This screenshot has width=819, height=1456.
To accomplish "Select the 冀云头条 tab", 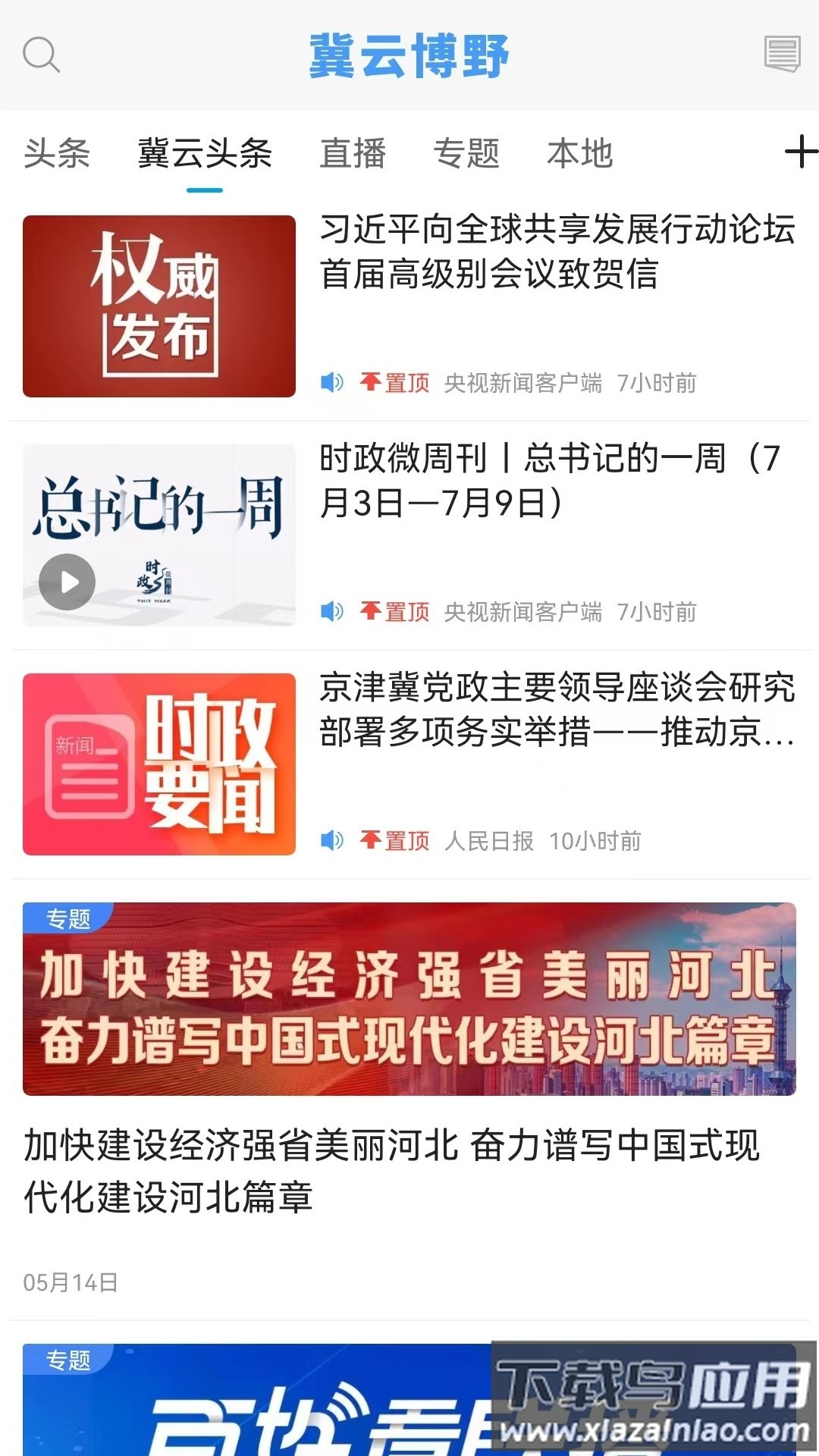I will pyautogui.click(x=205, y=154).
